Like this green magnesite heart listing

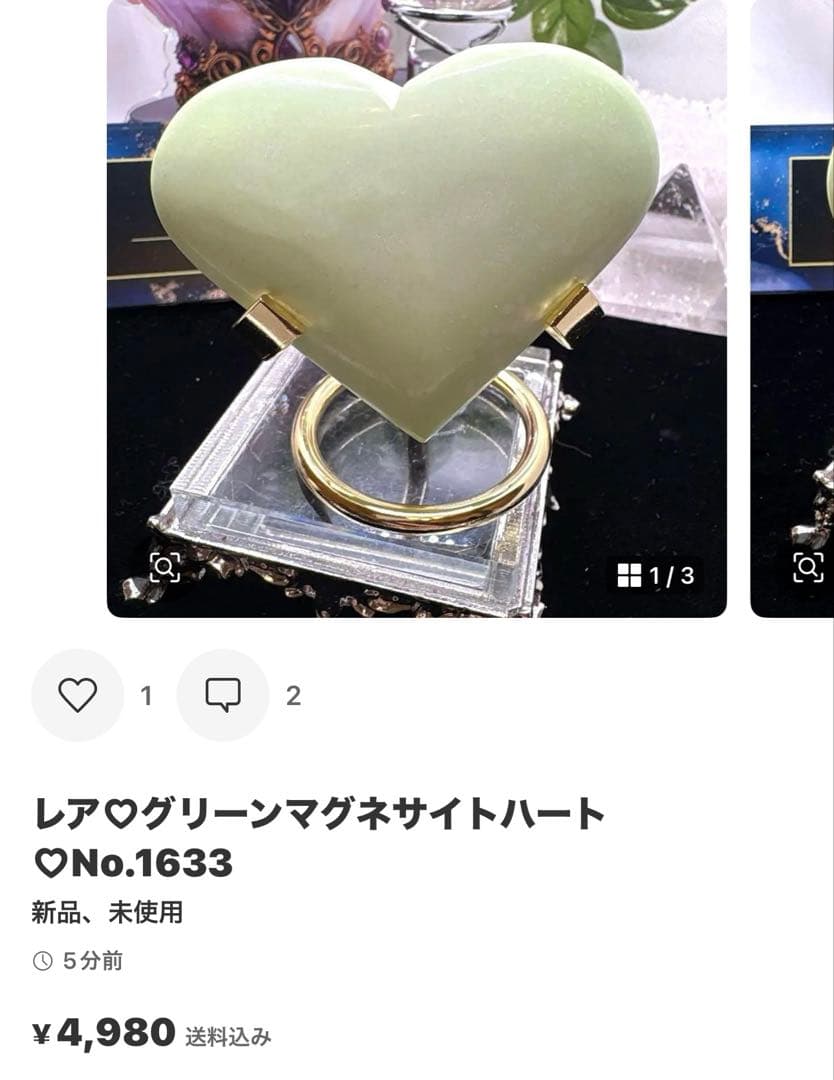tap(77, 695)
